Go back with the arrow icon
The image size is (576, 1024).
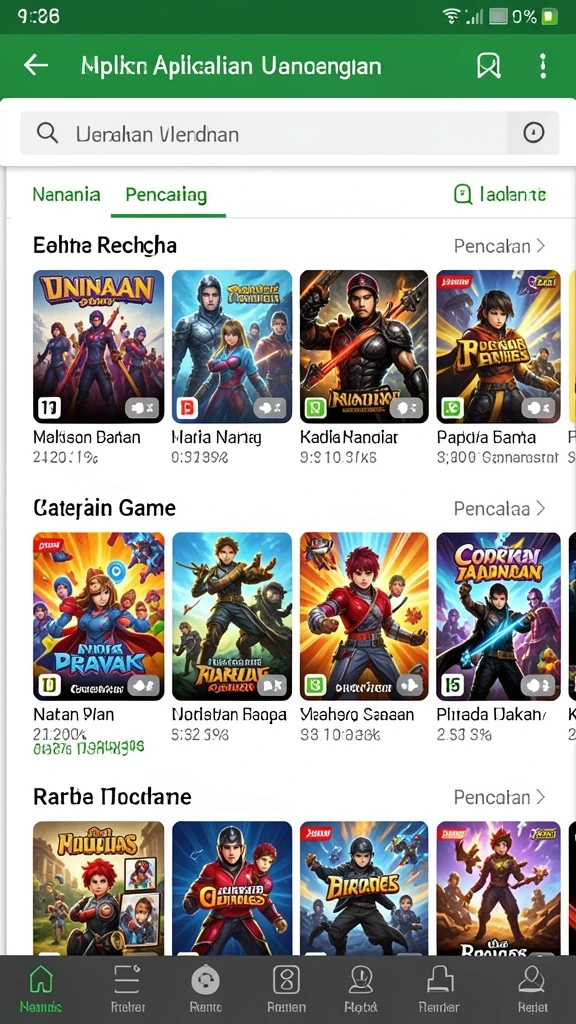coord(36,65)
